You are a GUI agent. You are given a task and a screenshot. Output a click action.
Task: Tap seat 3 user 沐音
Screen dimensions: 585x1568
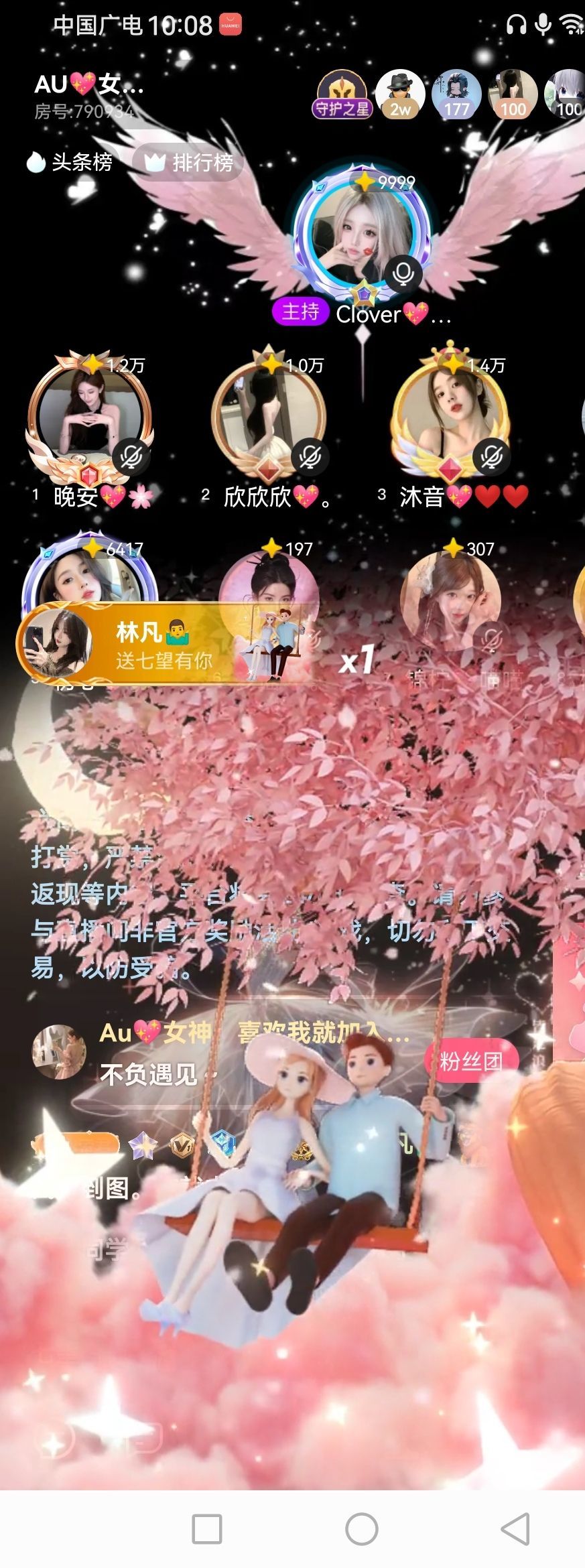click(x=450, y=420)
